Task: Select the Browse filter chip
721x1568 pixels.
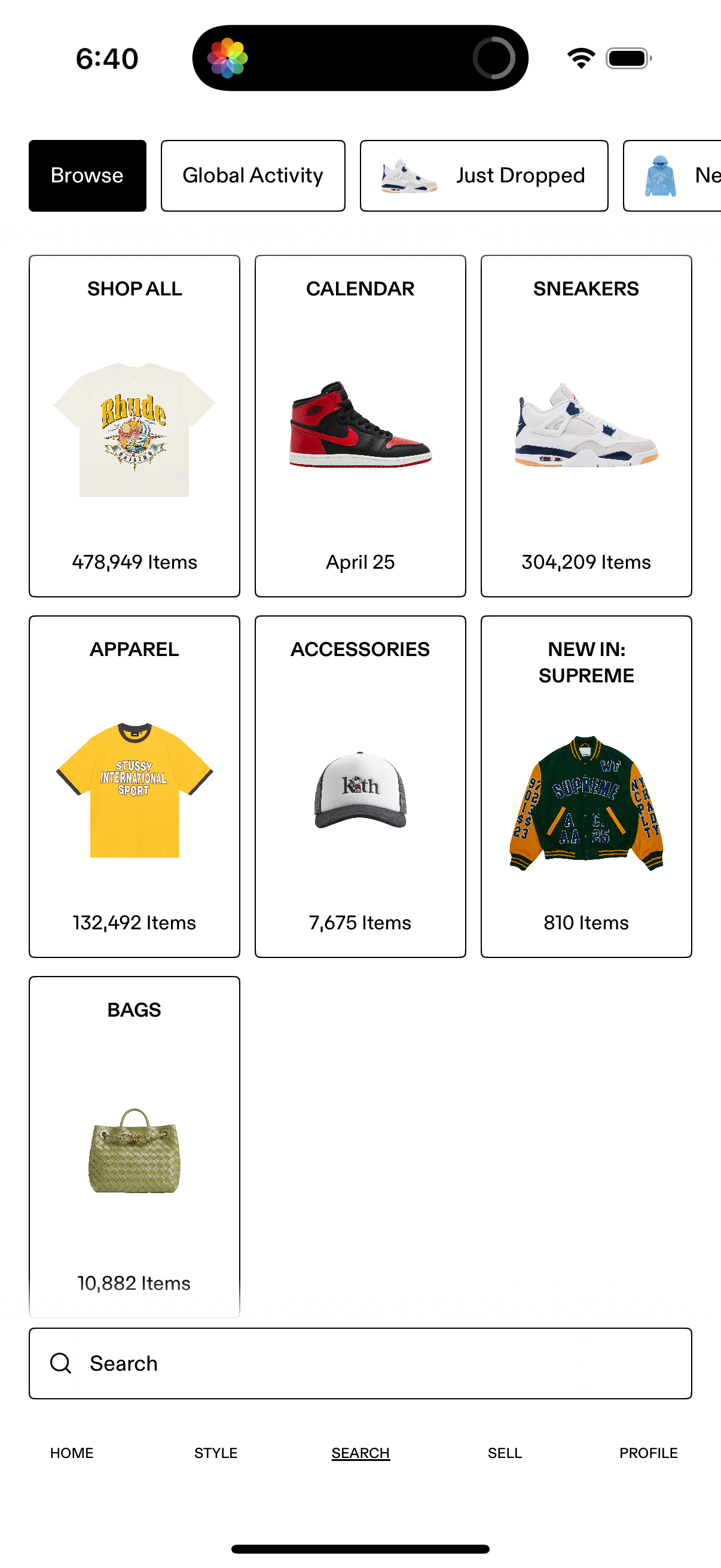Action: pos(87,175)
